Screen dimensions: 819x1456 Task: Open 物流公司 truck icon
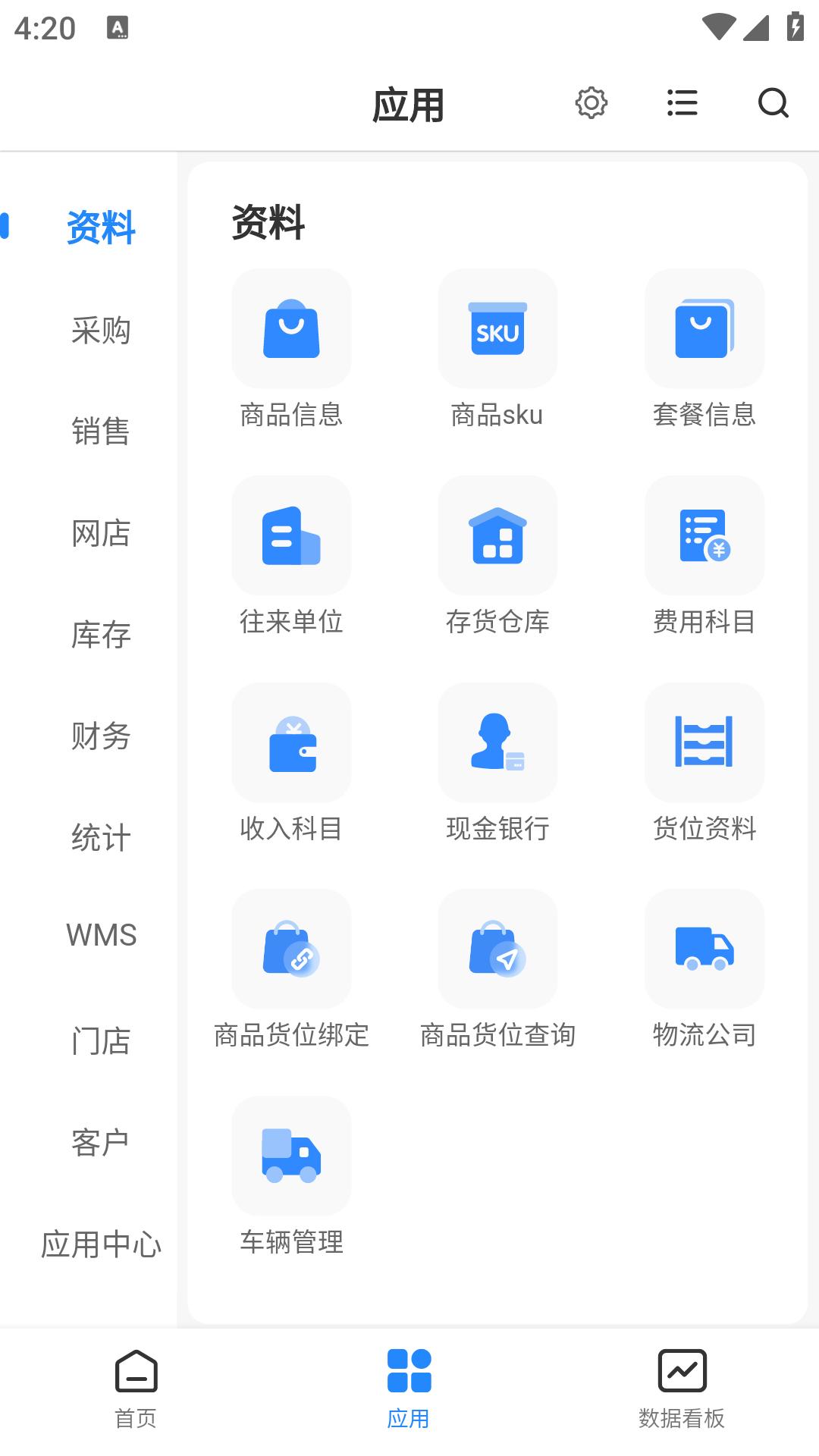[x=704, y=949]
